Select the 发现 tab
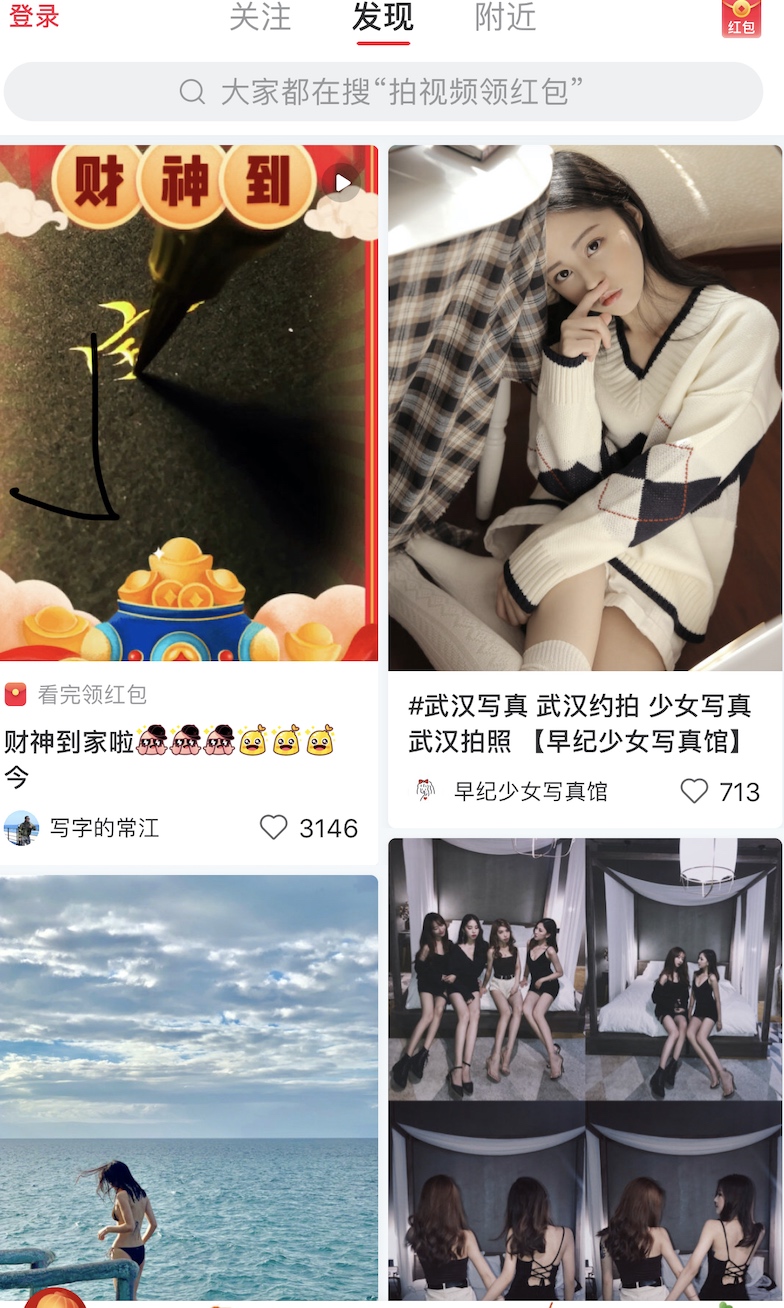Viewport: 784px width, 1308px height. tap(383, 17)
